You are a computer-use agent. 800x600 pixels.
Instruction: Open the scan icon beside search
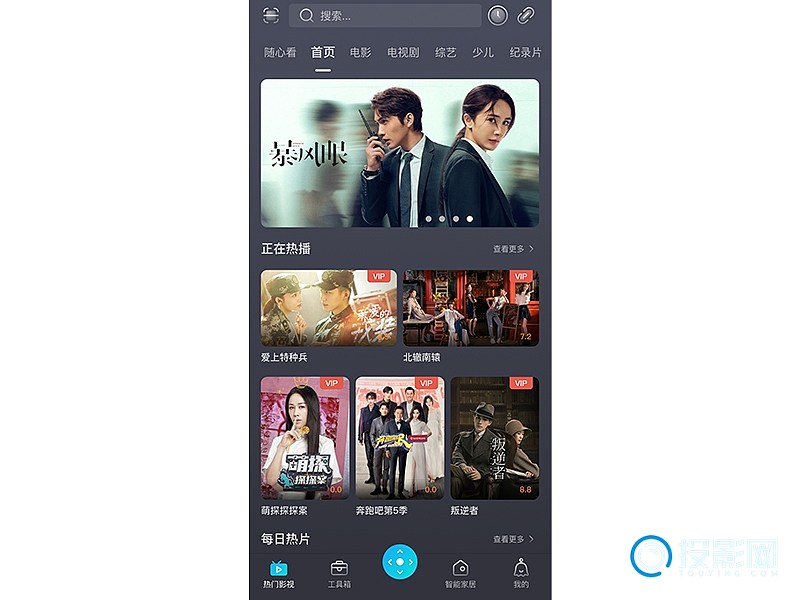(271, 15)
